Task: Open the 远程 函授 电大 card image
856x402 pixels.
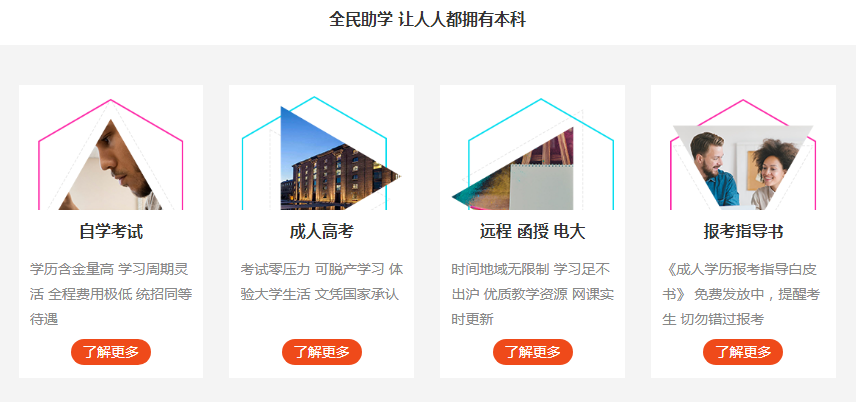Action: pyautogui.click(x=532, y=157)
